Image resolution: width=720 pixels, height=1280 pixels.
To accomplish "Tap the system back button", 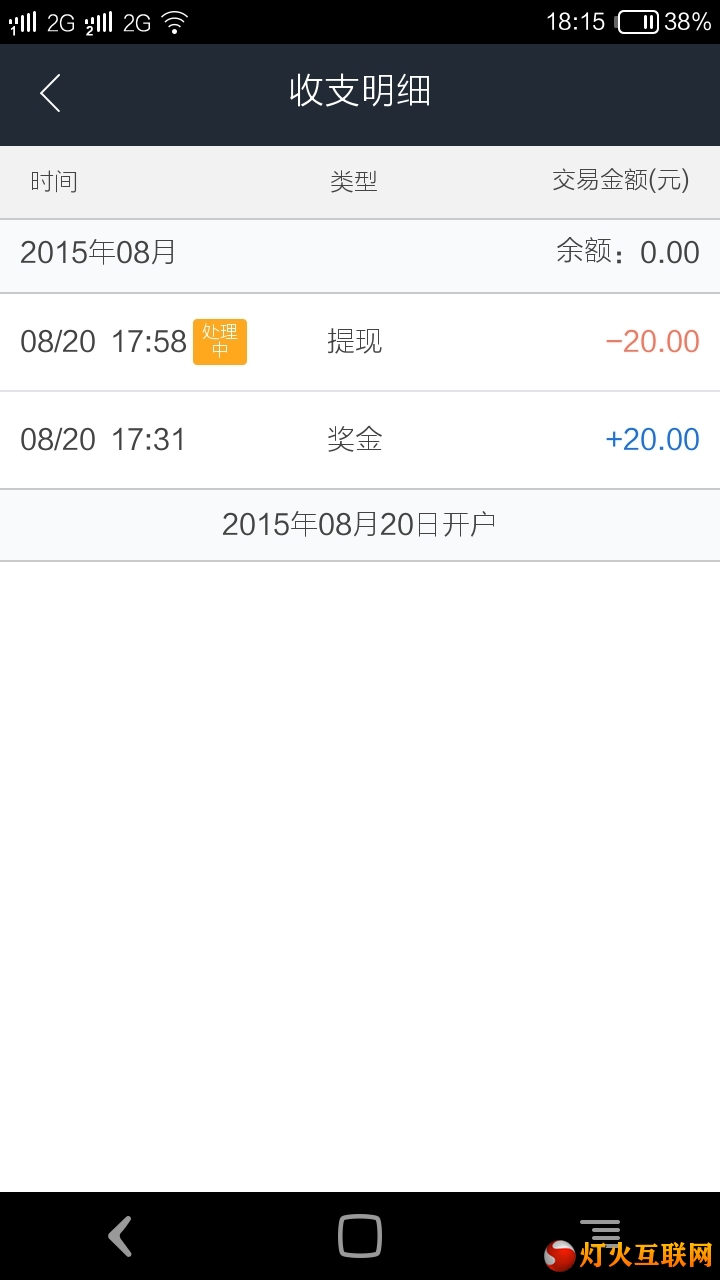I will [x=120, y=1236].
